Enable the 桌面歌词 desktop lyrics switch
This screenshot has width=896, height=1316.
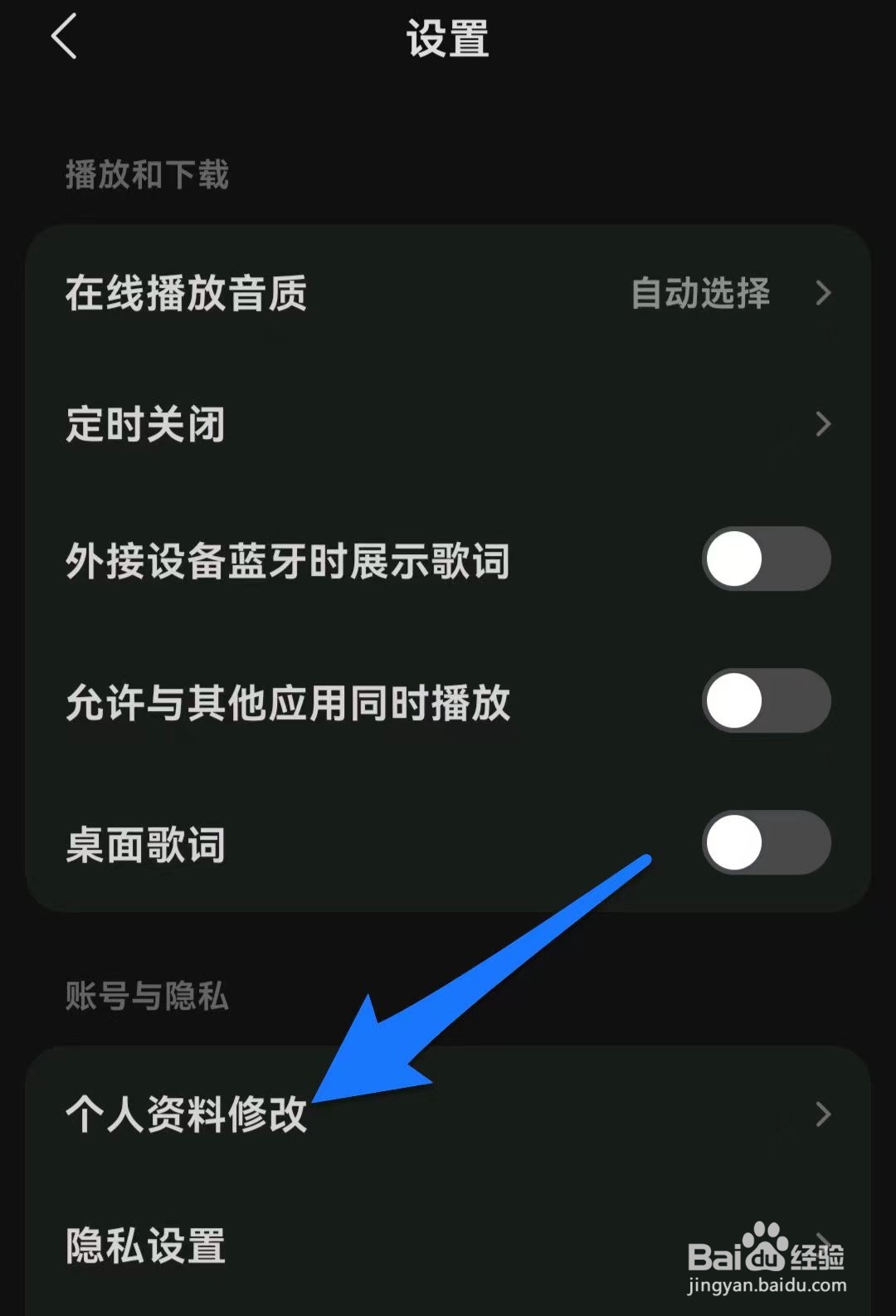click(x=766, y=843)
